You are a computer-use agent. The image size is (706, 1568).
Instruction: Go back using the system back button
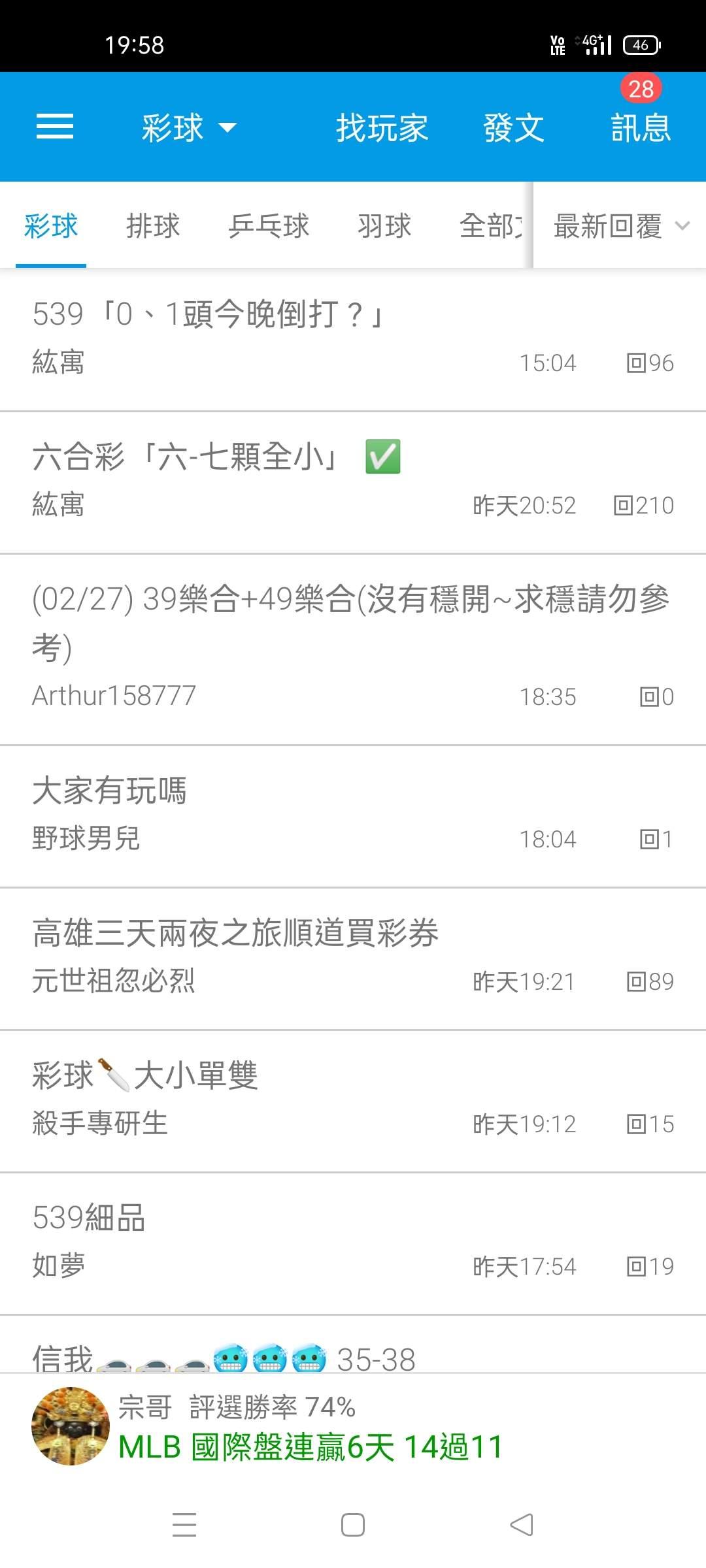click(x=522, y=1525)
